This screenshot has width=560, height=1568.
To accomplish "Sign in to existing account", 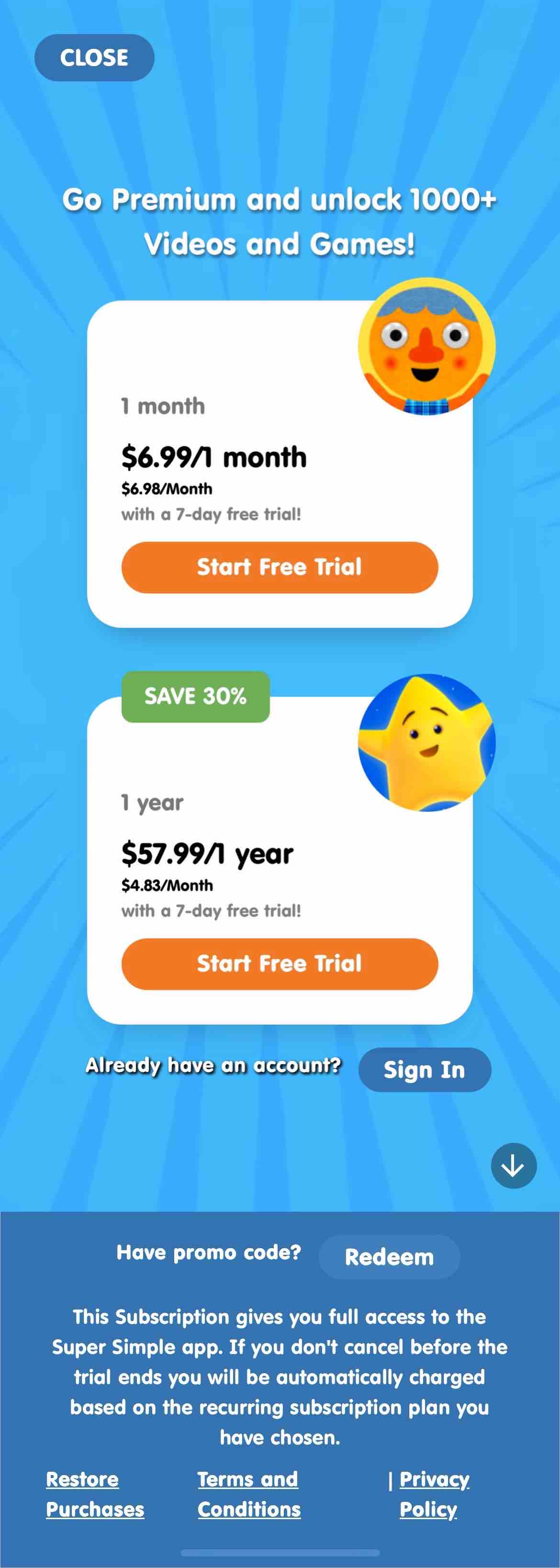I will tap(424, 1070).
